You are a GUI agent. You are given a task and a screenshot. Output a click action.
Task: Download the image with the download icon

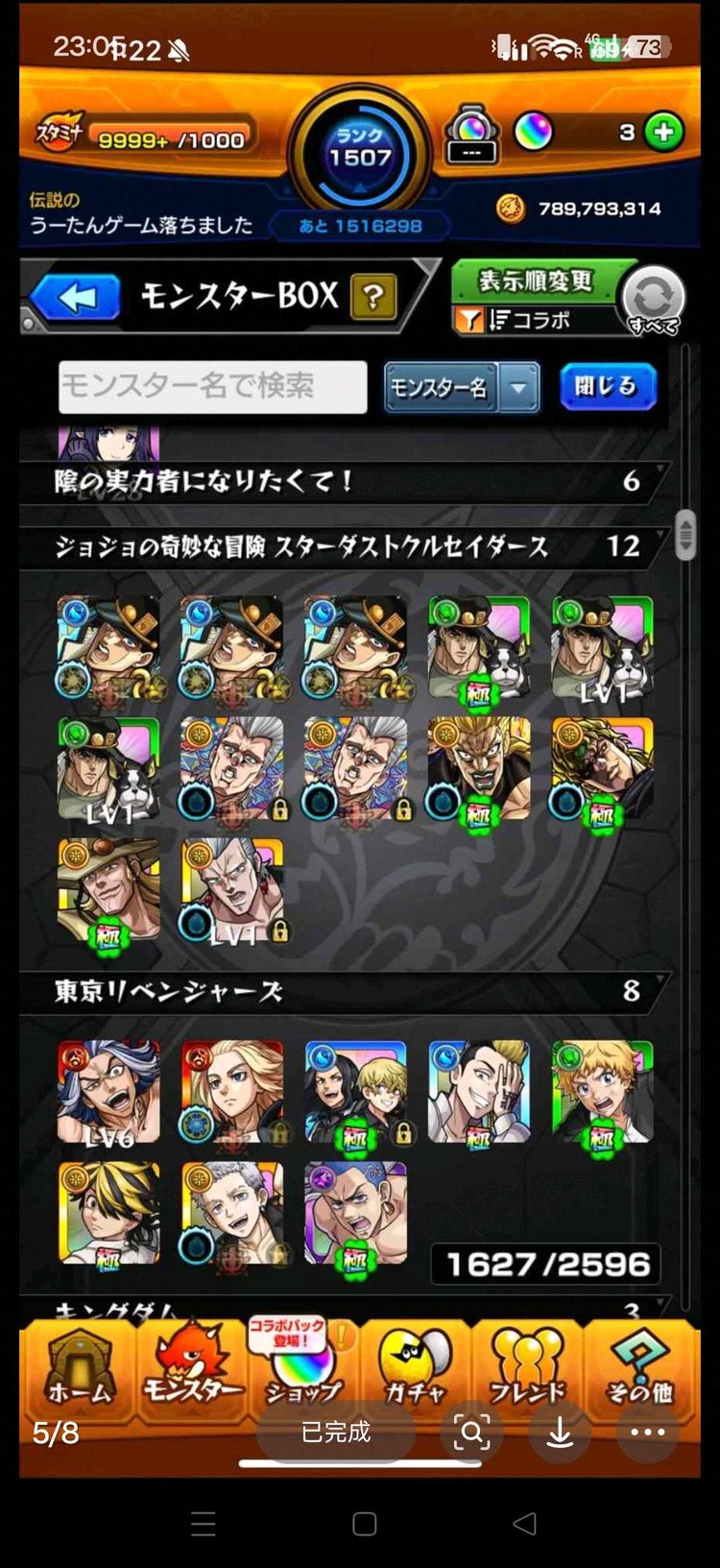click(560, 1433)
